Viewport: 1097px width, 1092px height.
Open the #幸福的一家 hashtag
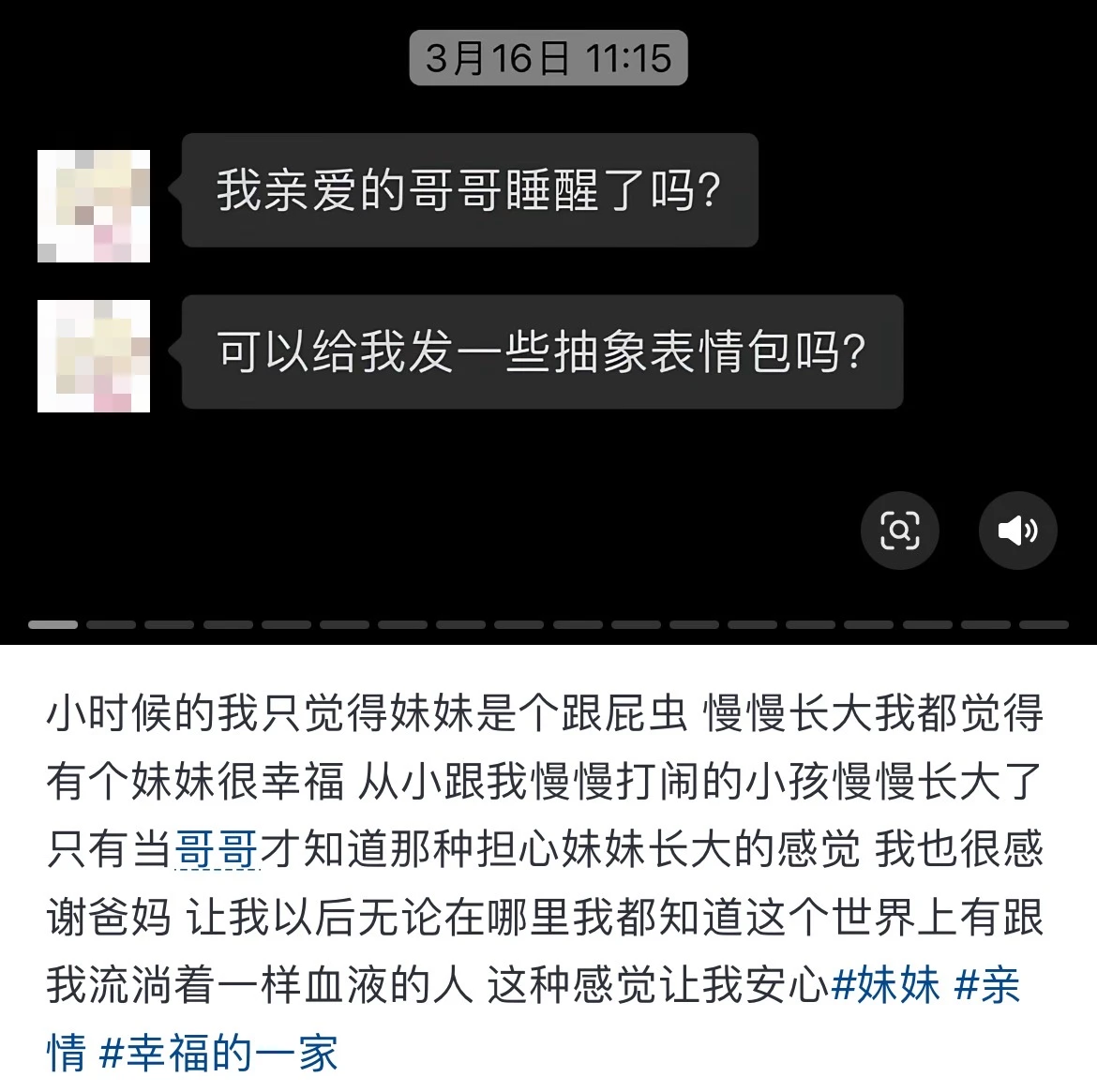coord(218,1054)
